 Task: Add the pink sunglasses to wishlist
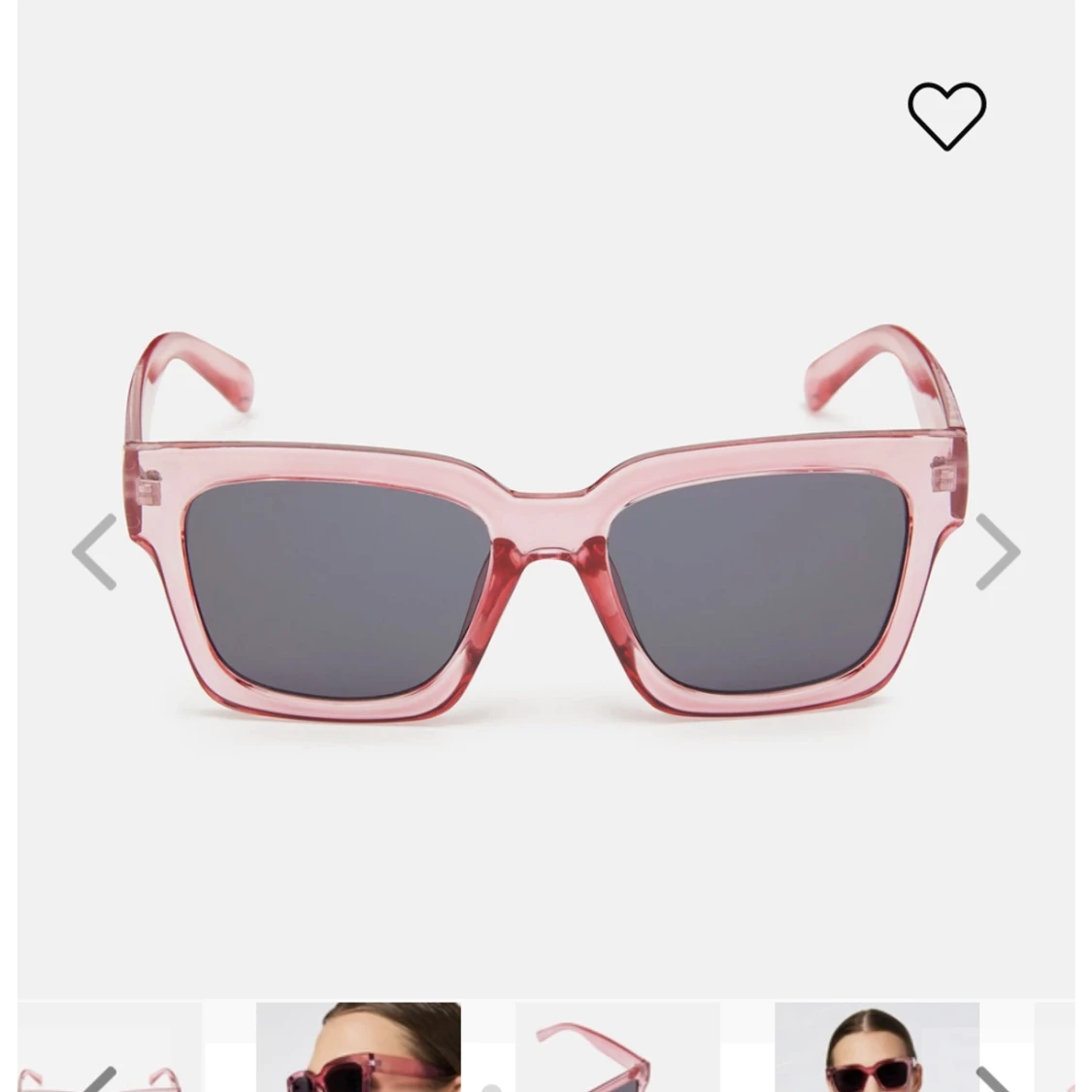pyautogui.click(x=946, y=116)
